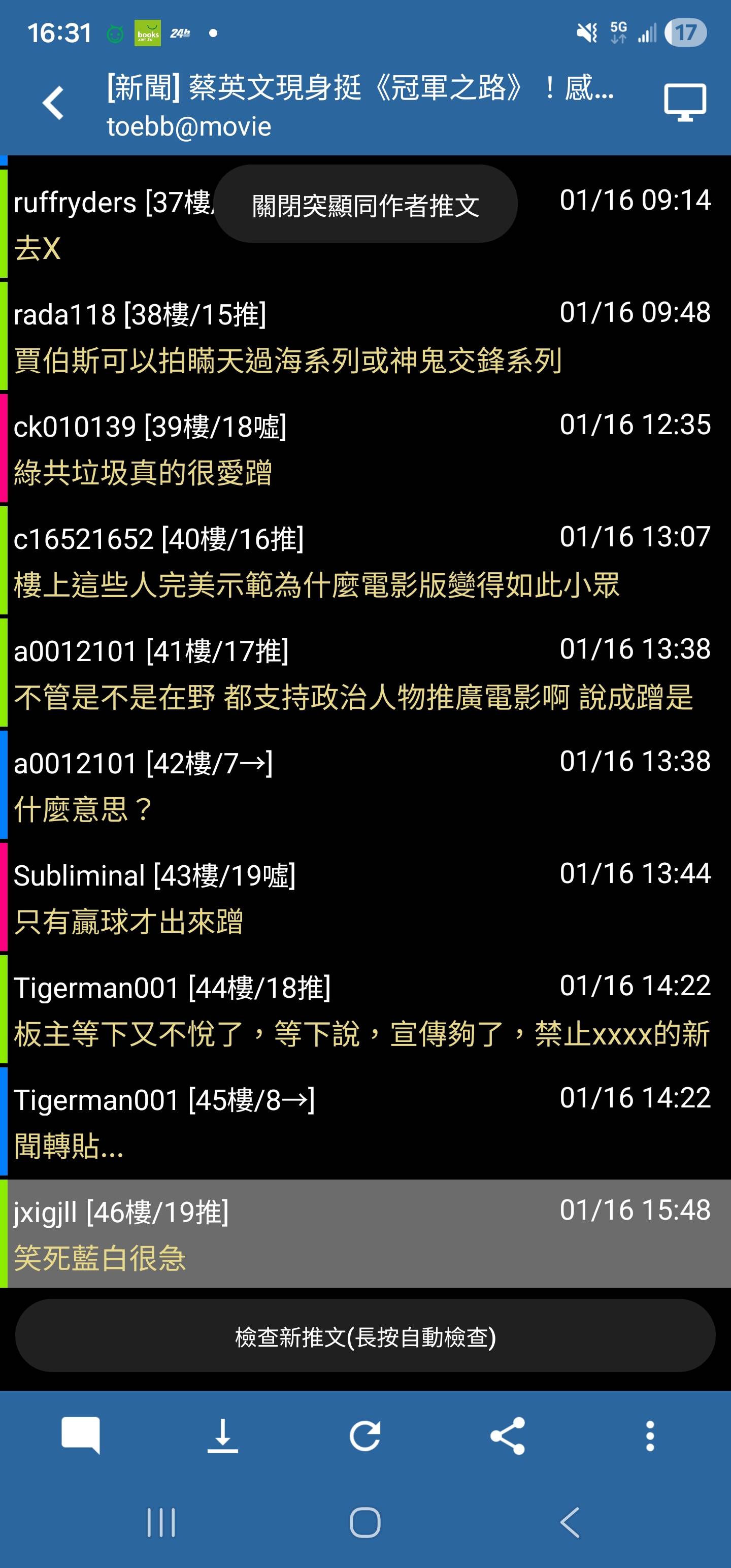This screenshot has height=1568, width=731.
Task: Select rada118's comment on floor 38
Action: [365, 337]
